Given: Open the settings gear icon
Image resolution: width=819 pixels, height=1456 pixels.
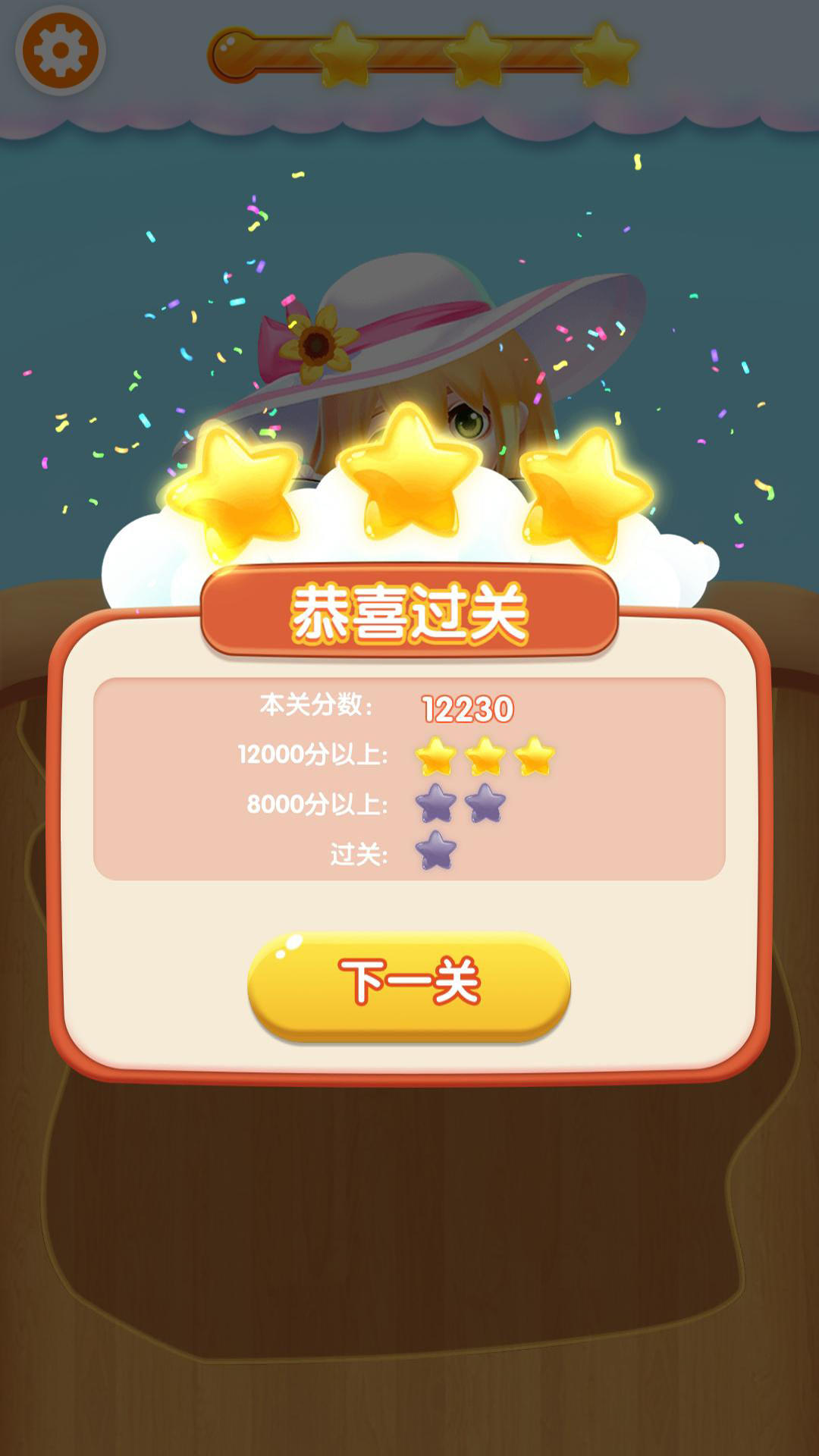Looking at the screenshot, I should tap(61, 51).
